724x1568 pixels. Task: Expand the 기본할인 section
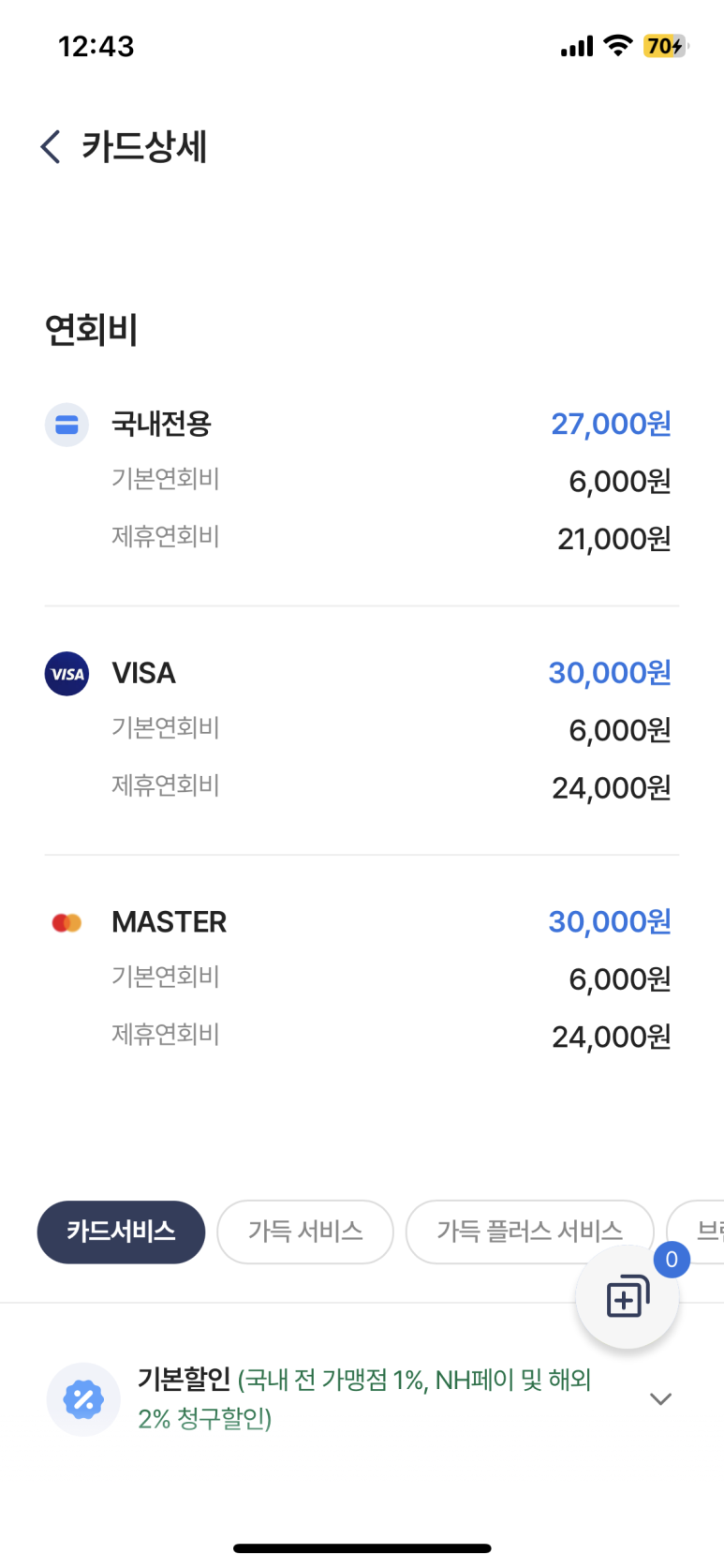[x=660, y=1399]
